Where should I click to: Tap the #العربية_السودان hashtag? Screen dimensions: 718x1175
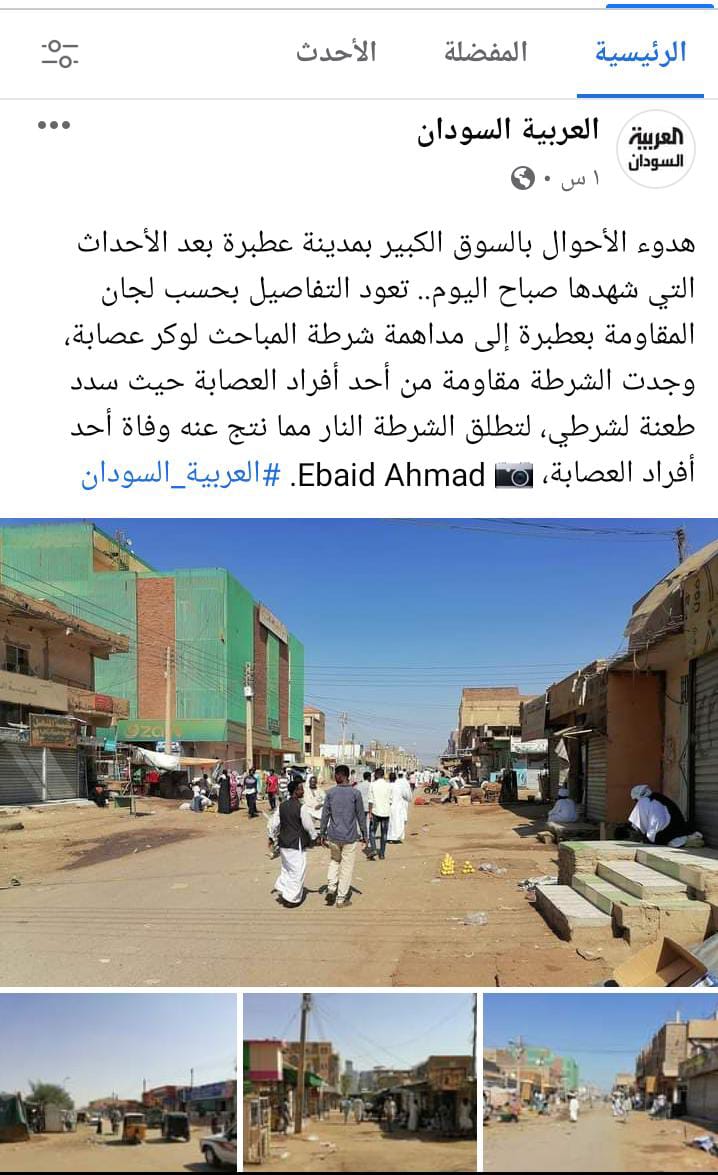point(181,474)
